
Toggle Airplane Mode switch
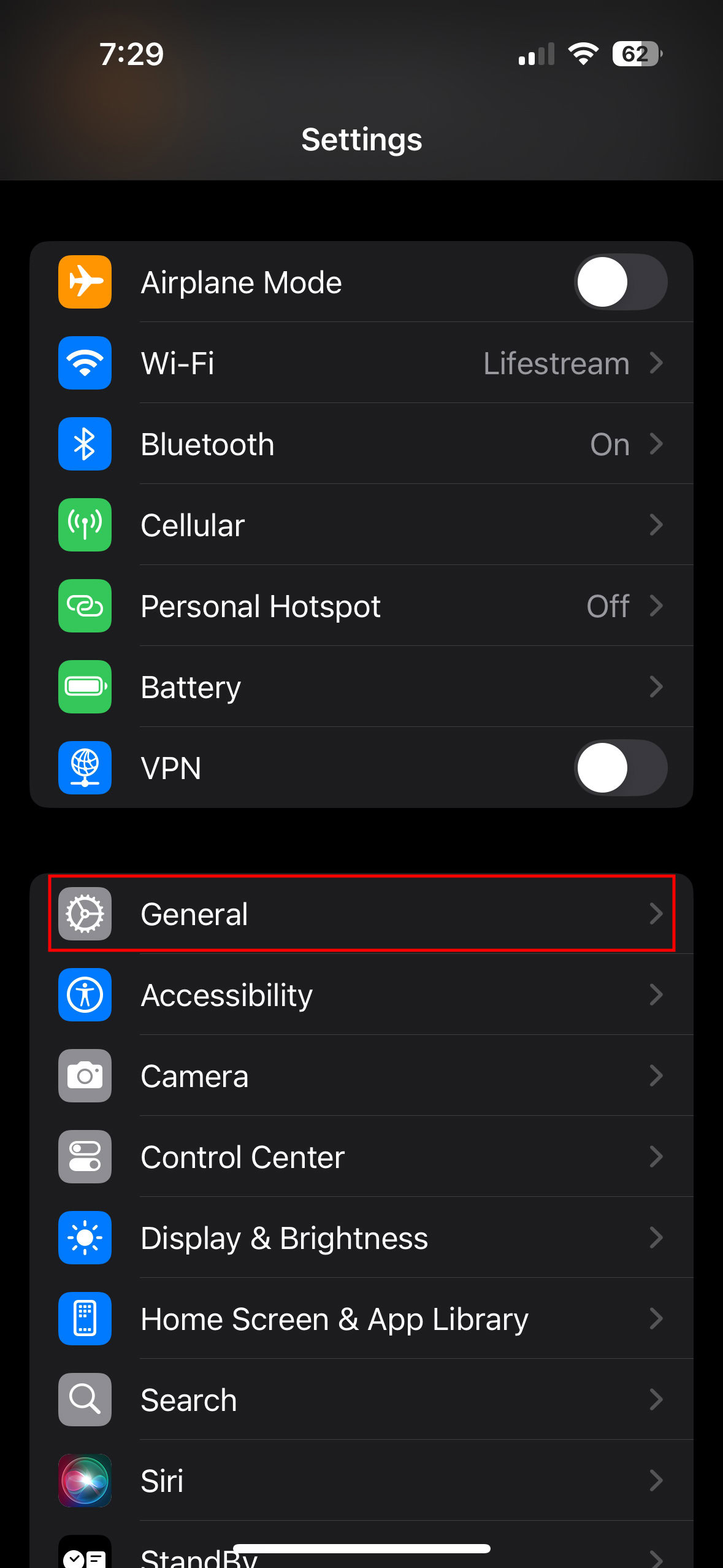620,282
